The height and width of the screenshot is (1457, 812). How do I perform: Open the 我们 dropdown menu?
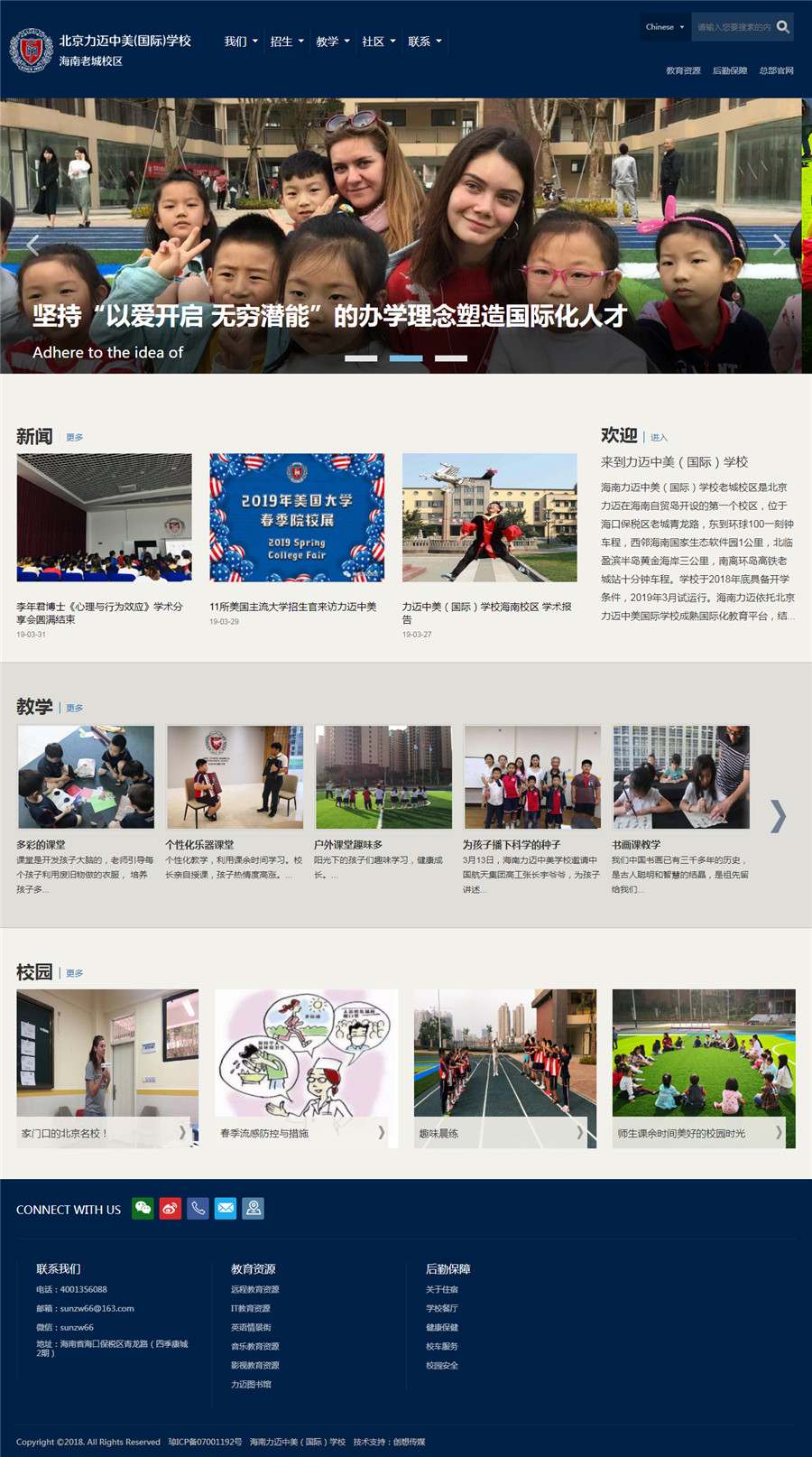point(240,42)
